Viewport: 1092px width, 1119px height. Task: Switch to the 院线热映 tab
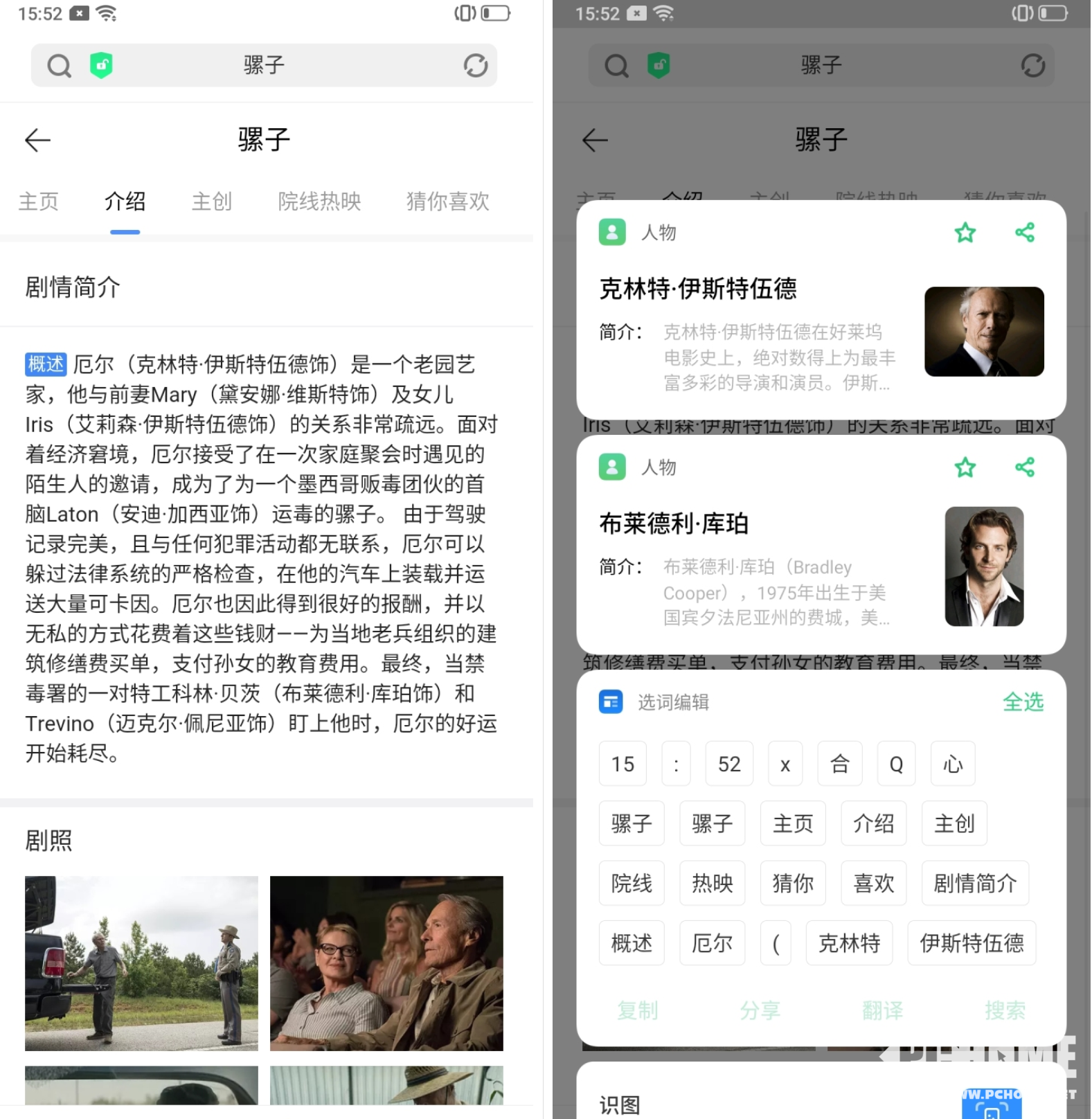pos(319,202)
